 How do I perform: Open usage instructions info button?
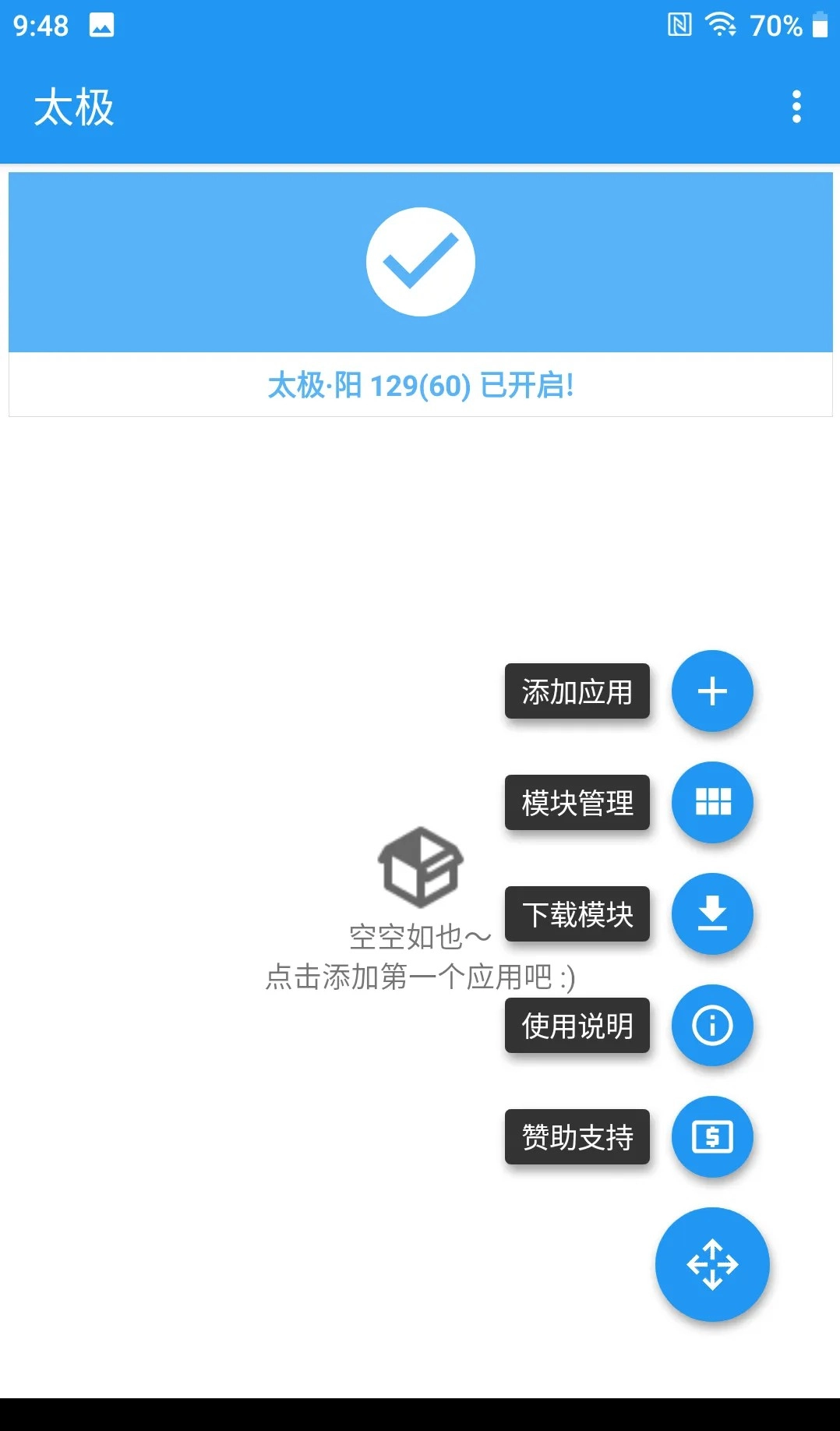point(712,1025)
